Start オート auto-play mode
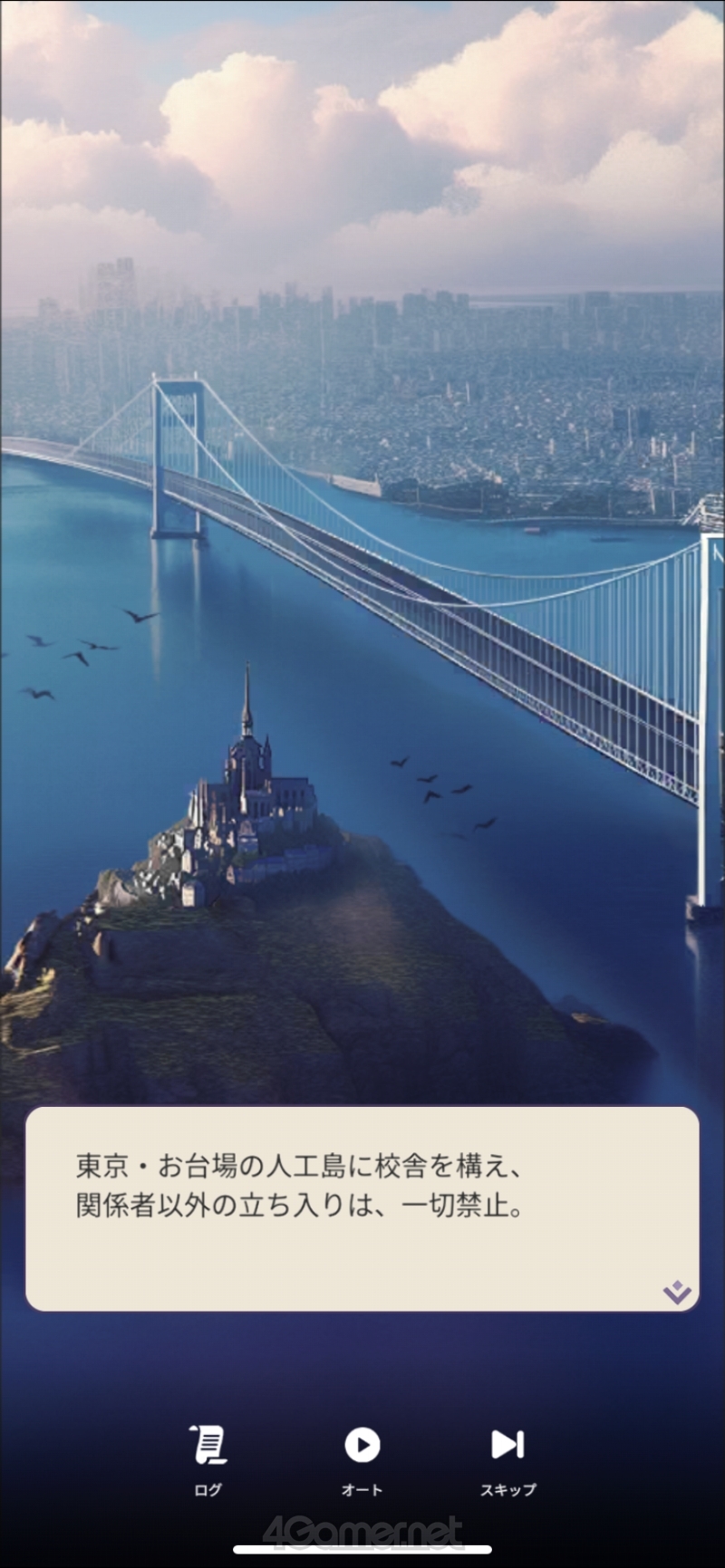725x1568 pixels. pyautogui.click(x=362, y=1459)
